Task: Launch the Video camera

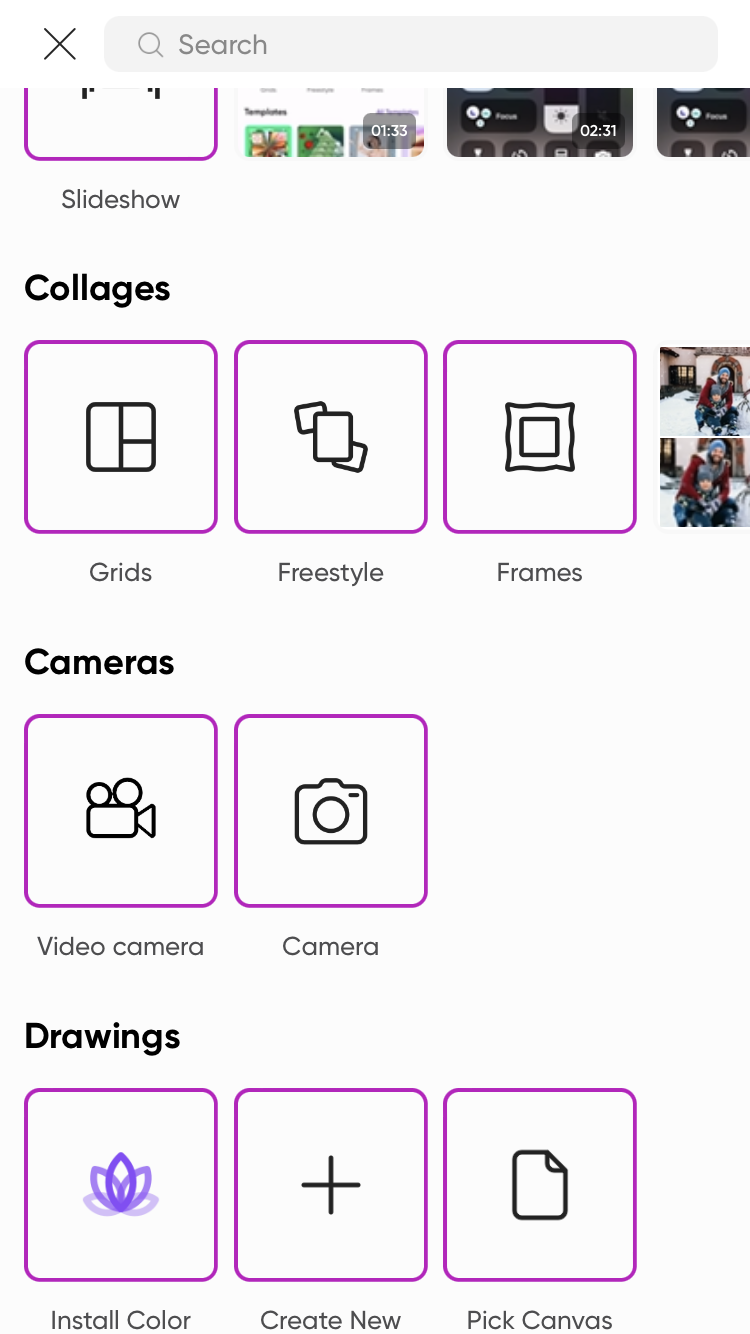Action: (121, 810)
